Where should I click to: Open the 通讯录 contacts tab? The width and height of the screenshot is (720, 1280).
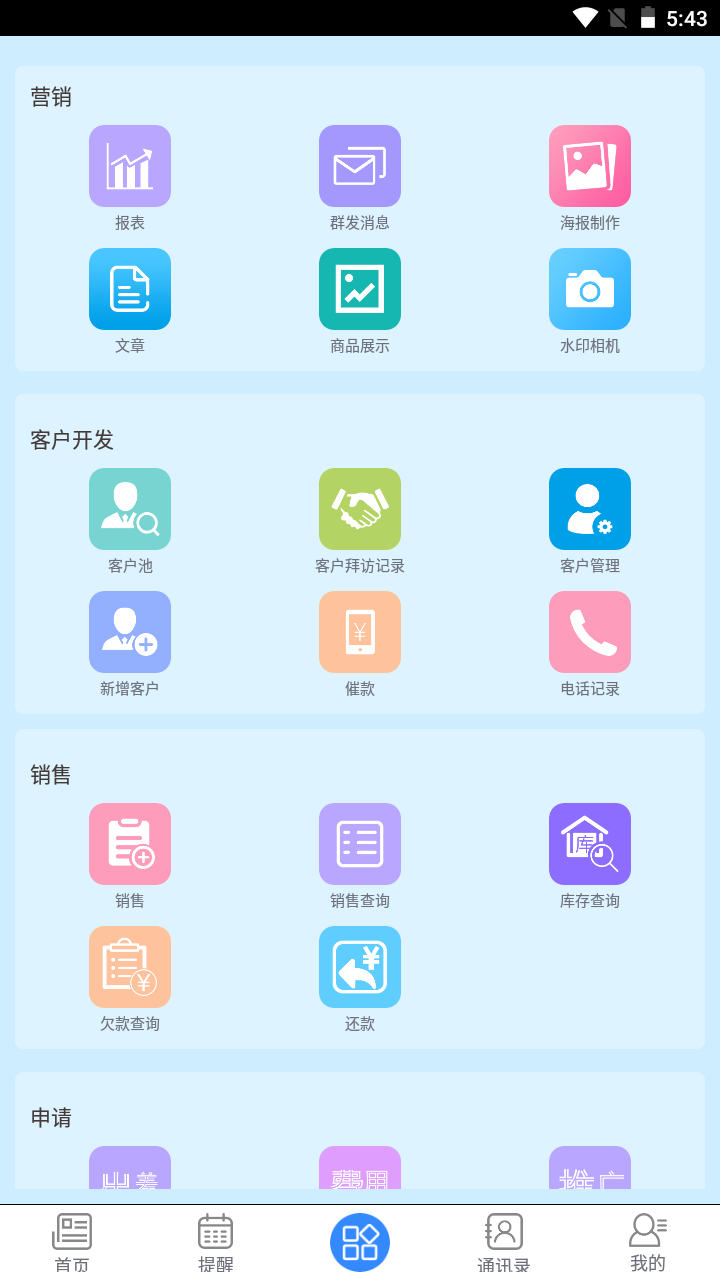504,1240
